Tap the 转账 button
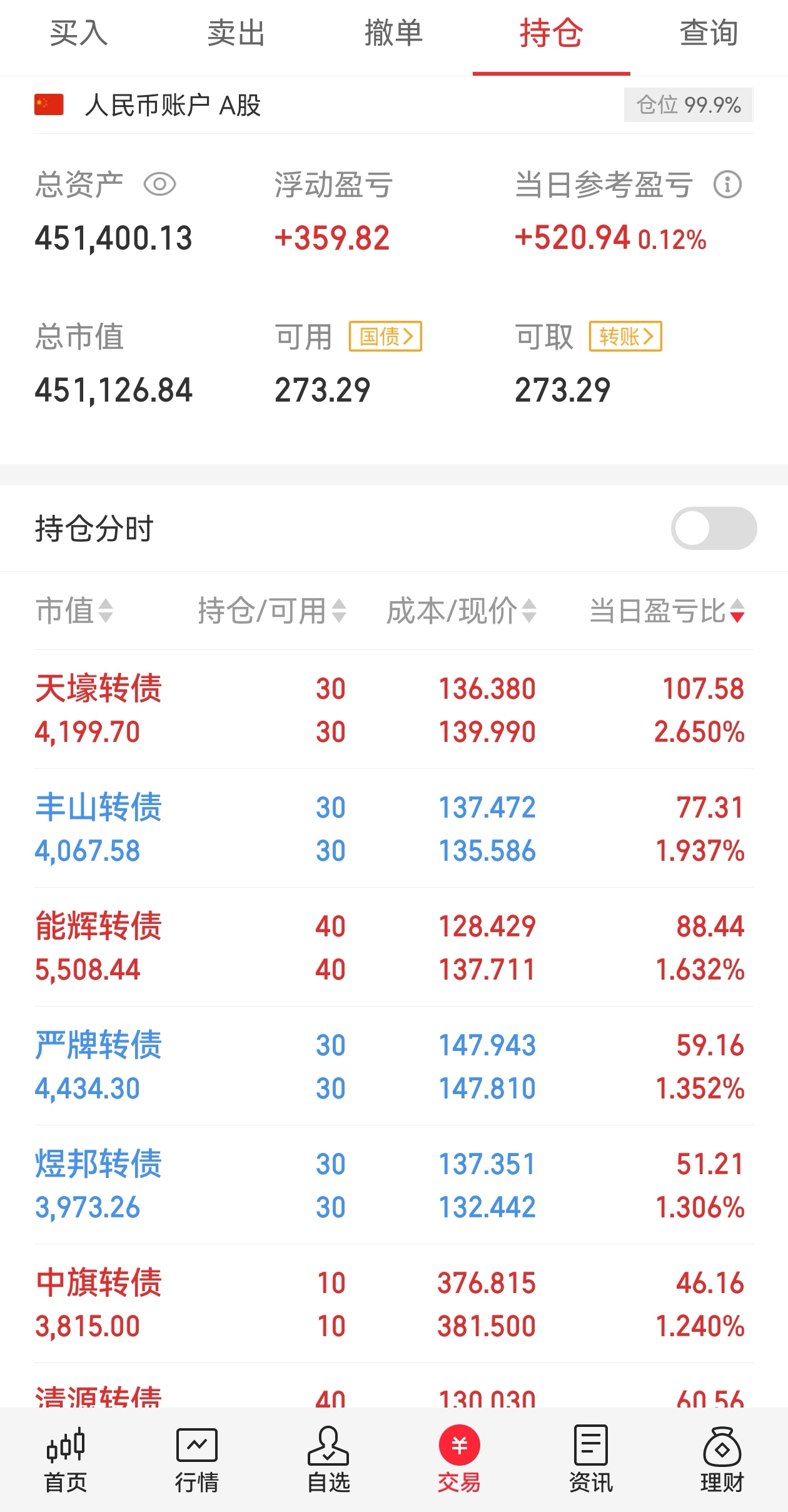 click(625, 337)
